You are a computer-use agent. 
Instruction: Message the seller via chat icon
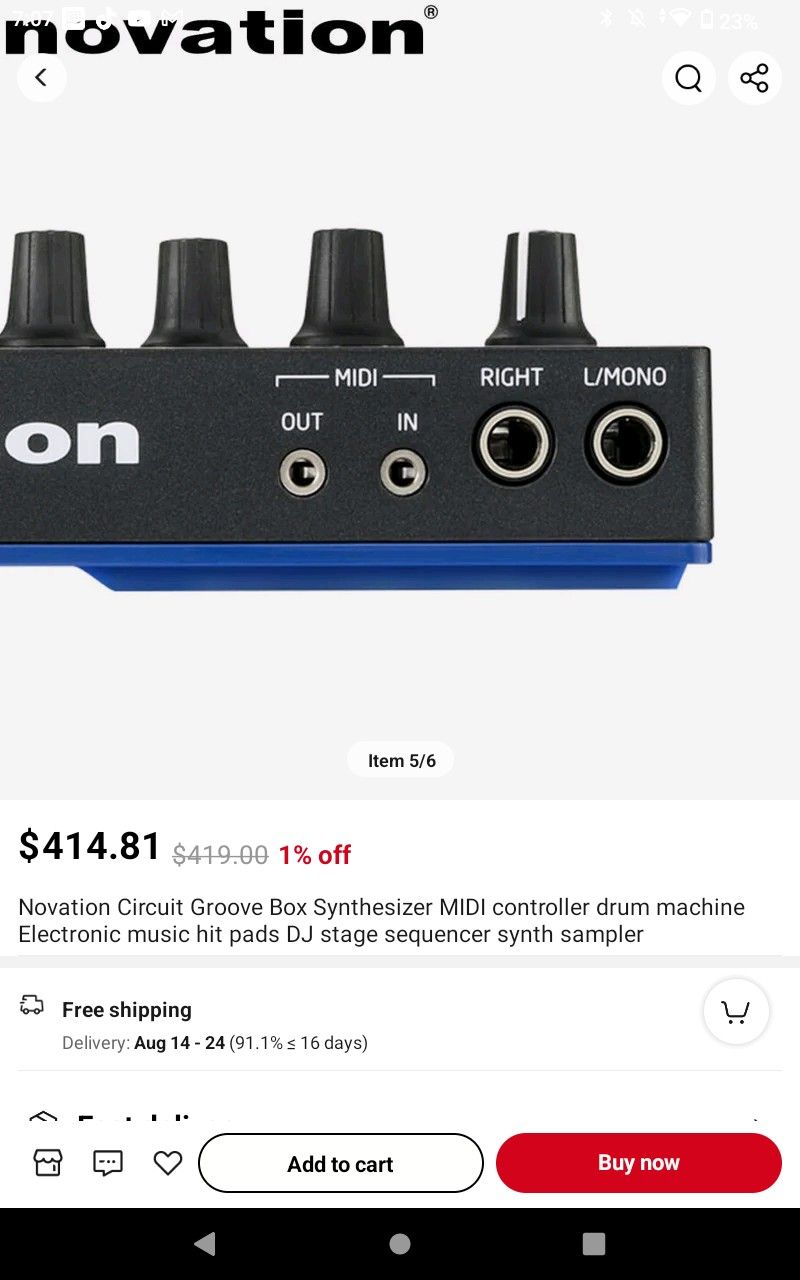(108, 1162)
